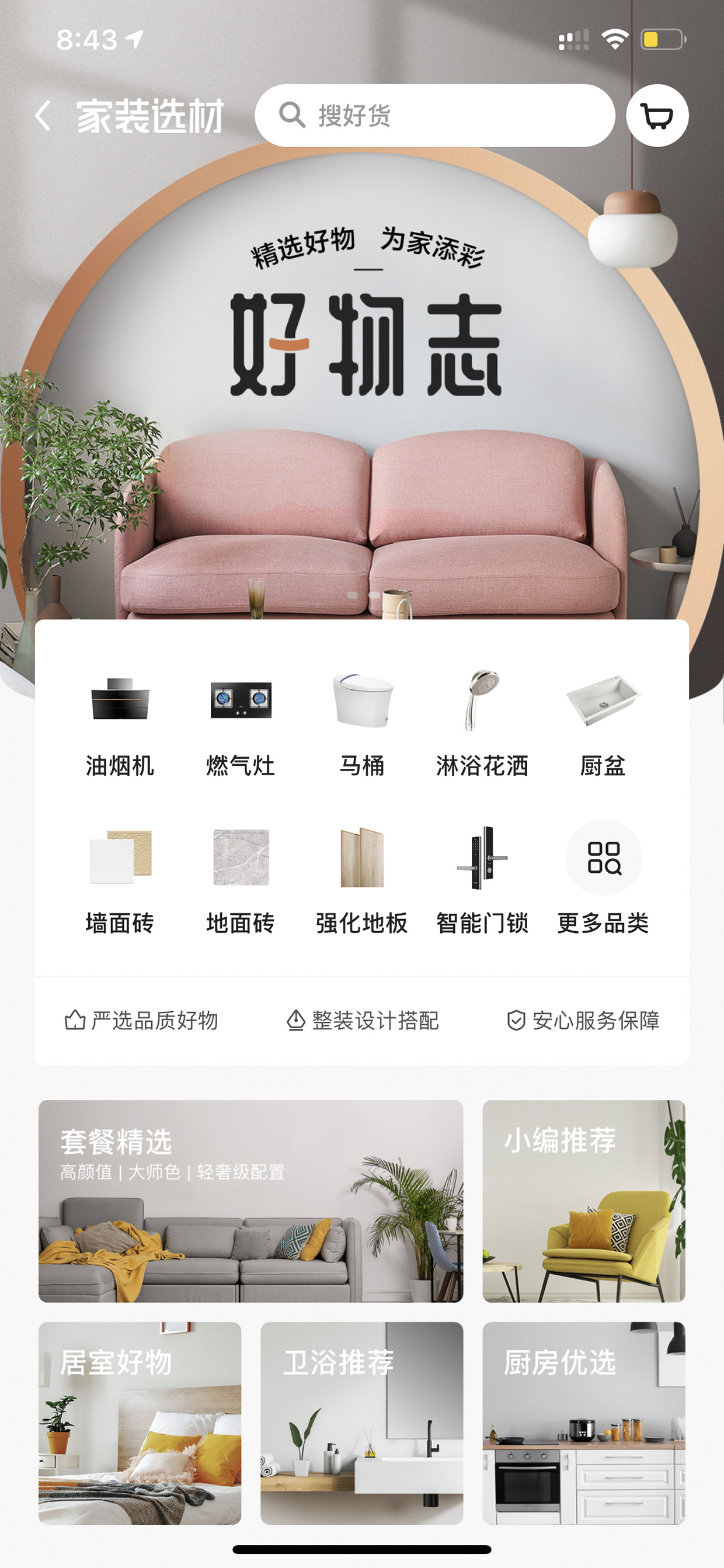Open the 小编推荐 card
Image resolution: width=724 pixels, height=1568 pixels.
(584, 1201)
